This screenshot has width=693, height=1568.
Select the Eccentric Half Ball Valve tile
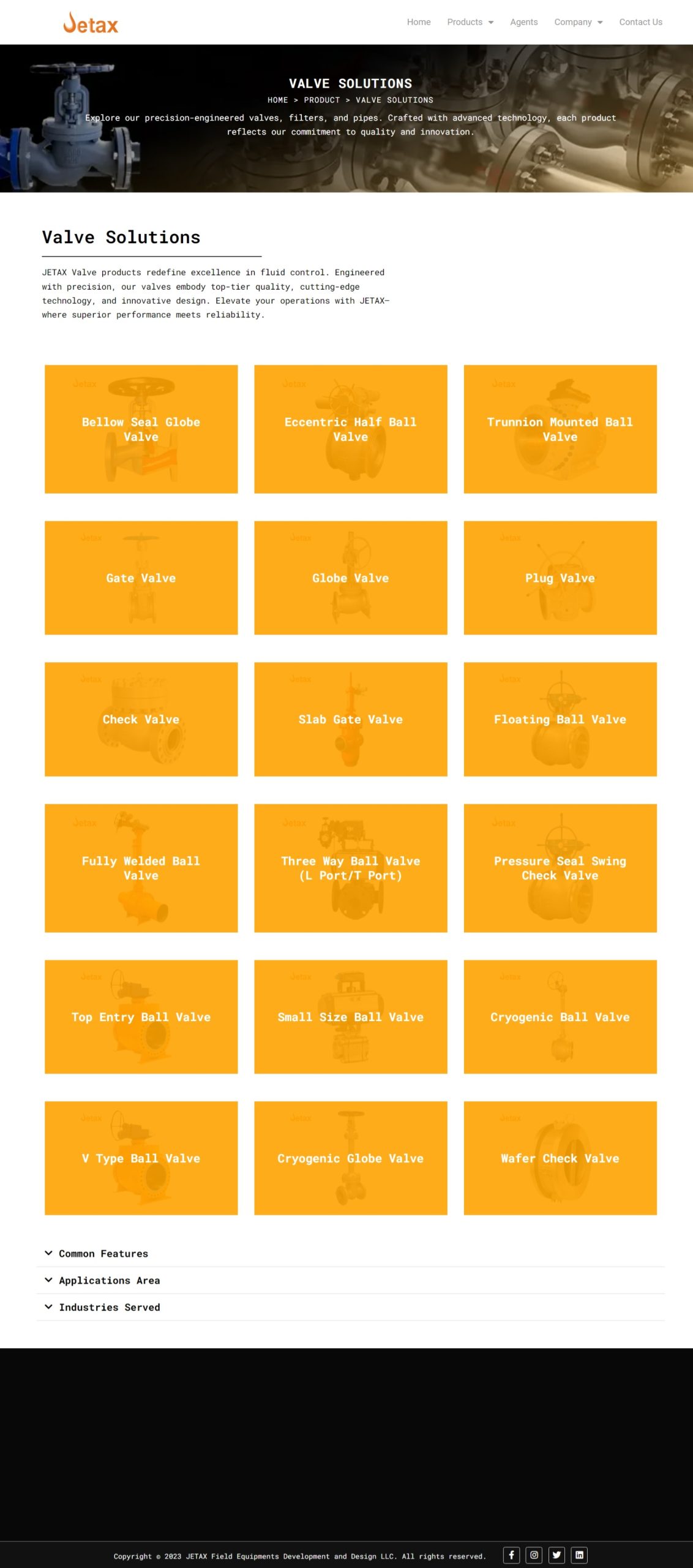coord(350,429)
